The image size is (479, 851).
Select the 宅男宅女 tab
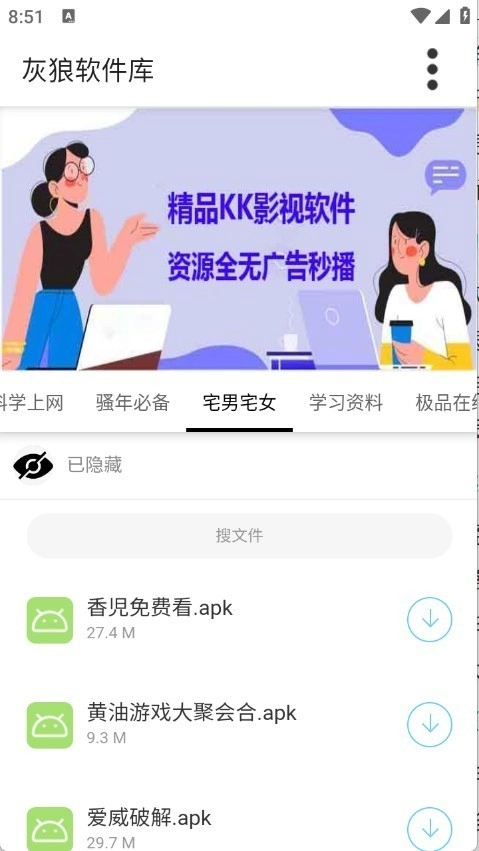tap(239, 403)
